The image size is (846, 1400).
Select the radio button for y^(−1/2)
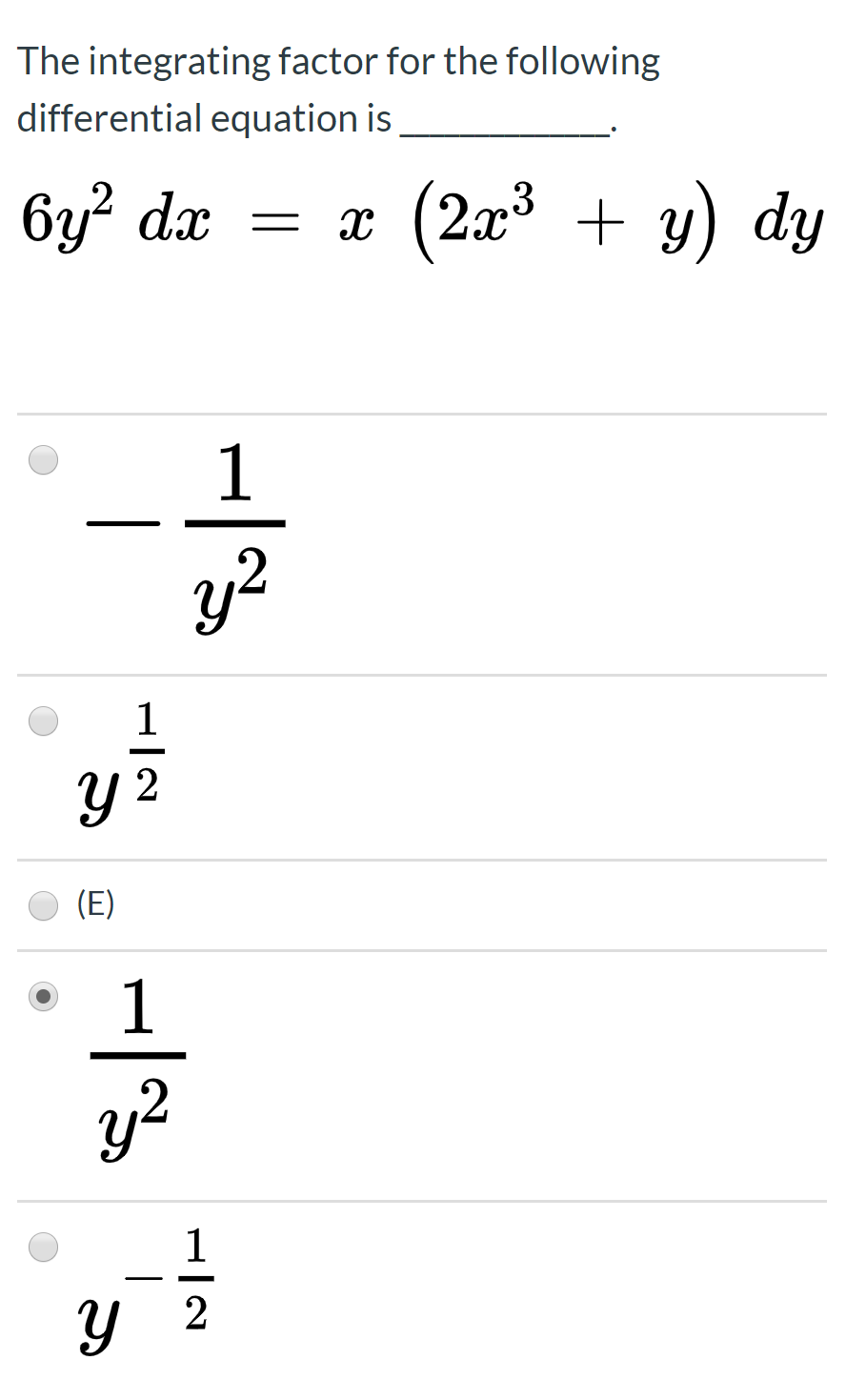click(43, 1245)
